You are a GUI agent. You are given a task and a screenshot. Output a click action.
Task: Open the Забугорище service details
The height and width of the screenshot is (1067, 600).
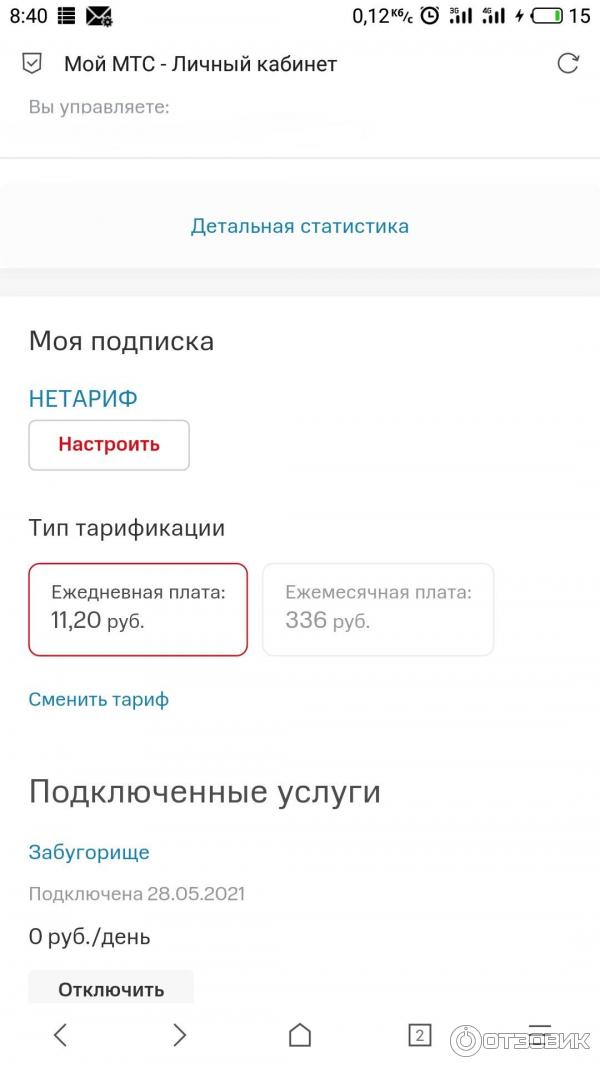(x=89, y=852)
